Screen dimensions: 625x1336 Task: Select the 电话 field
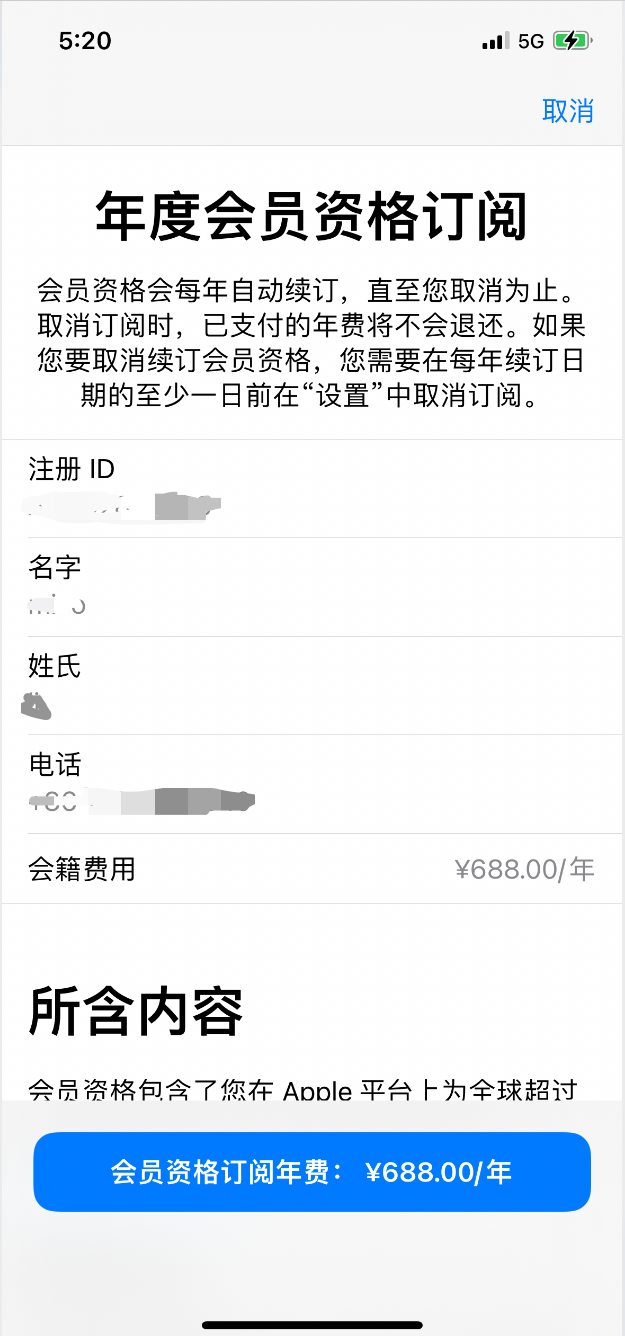point(312,784)
